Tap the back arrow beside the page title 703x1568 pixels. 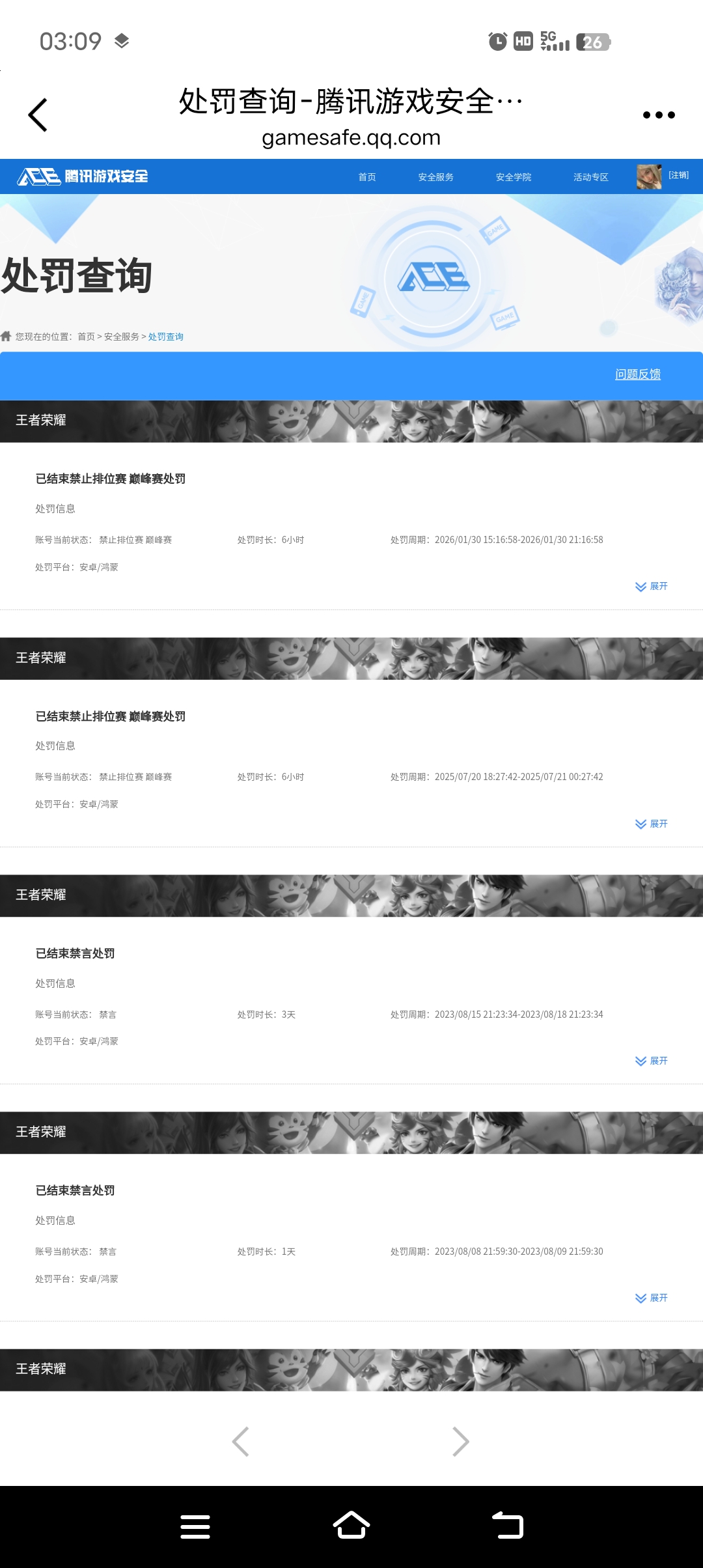click(37, 114)
